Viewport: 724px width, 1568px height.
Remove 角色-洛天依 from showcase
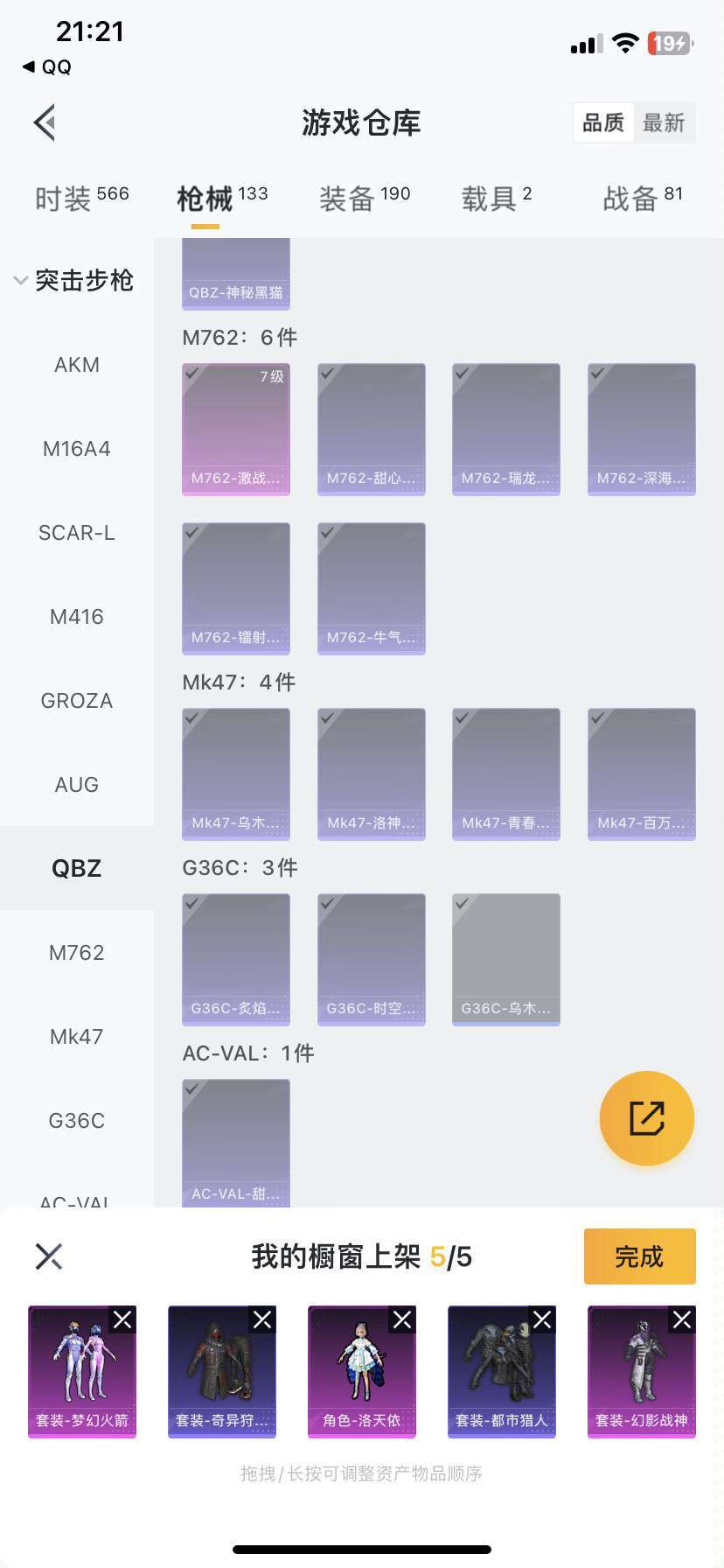coord(402,1319)
